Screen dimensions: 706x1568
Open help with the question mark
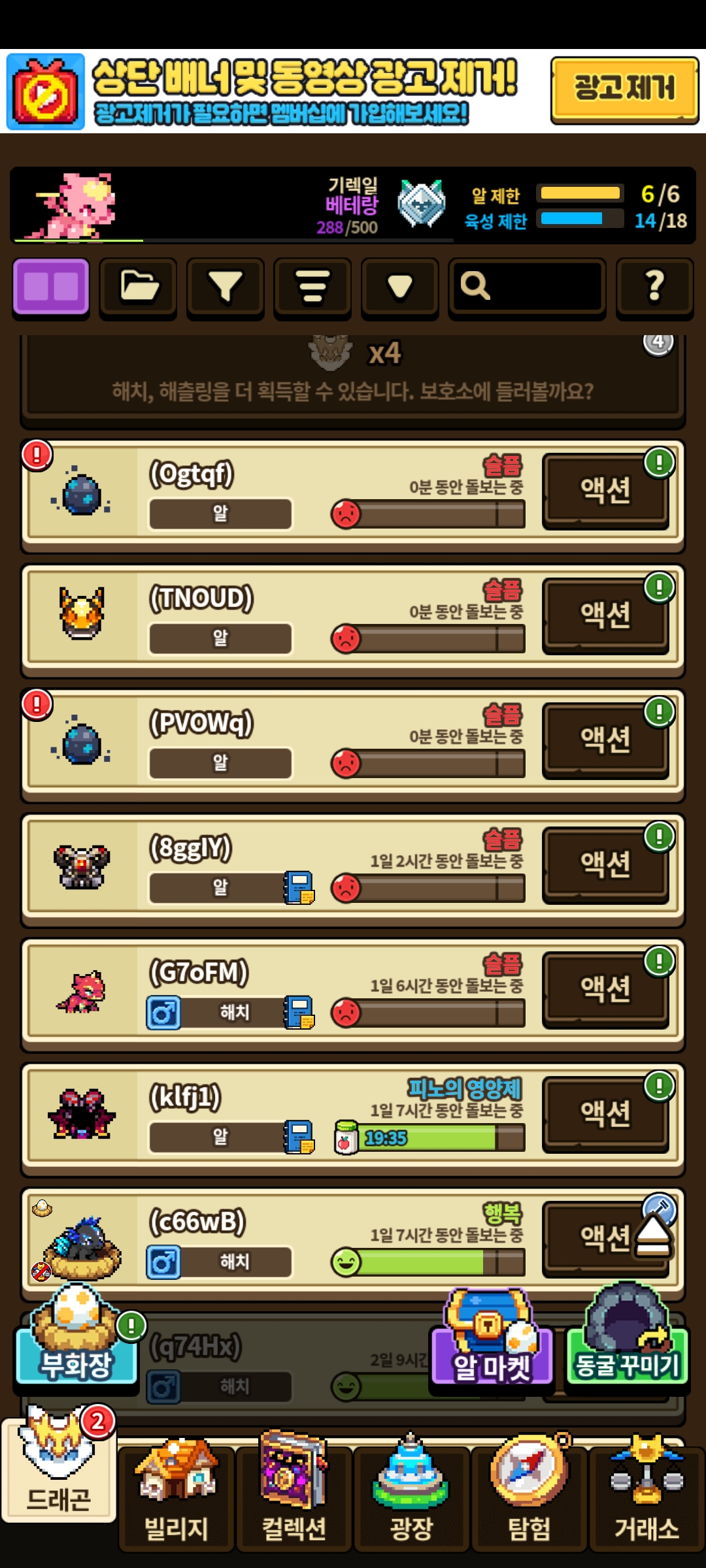654,286
